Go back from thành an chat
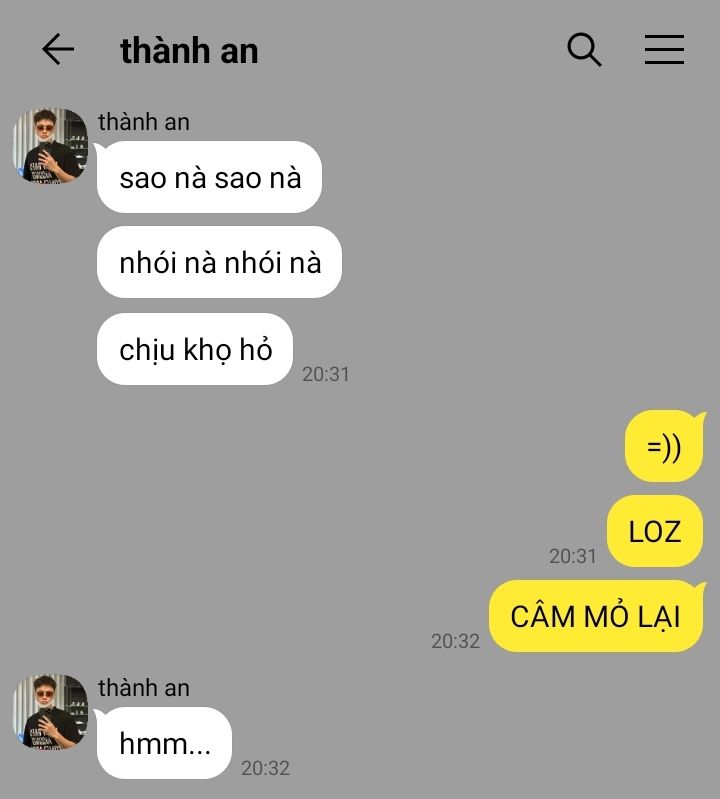Image resolution: width=720 pixels, height=799 pixels. tap(58, 49)
